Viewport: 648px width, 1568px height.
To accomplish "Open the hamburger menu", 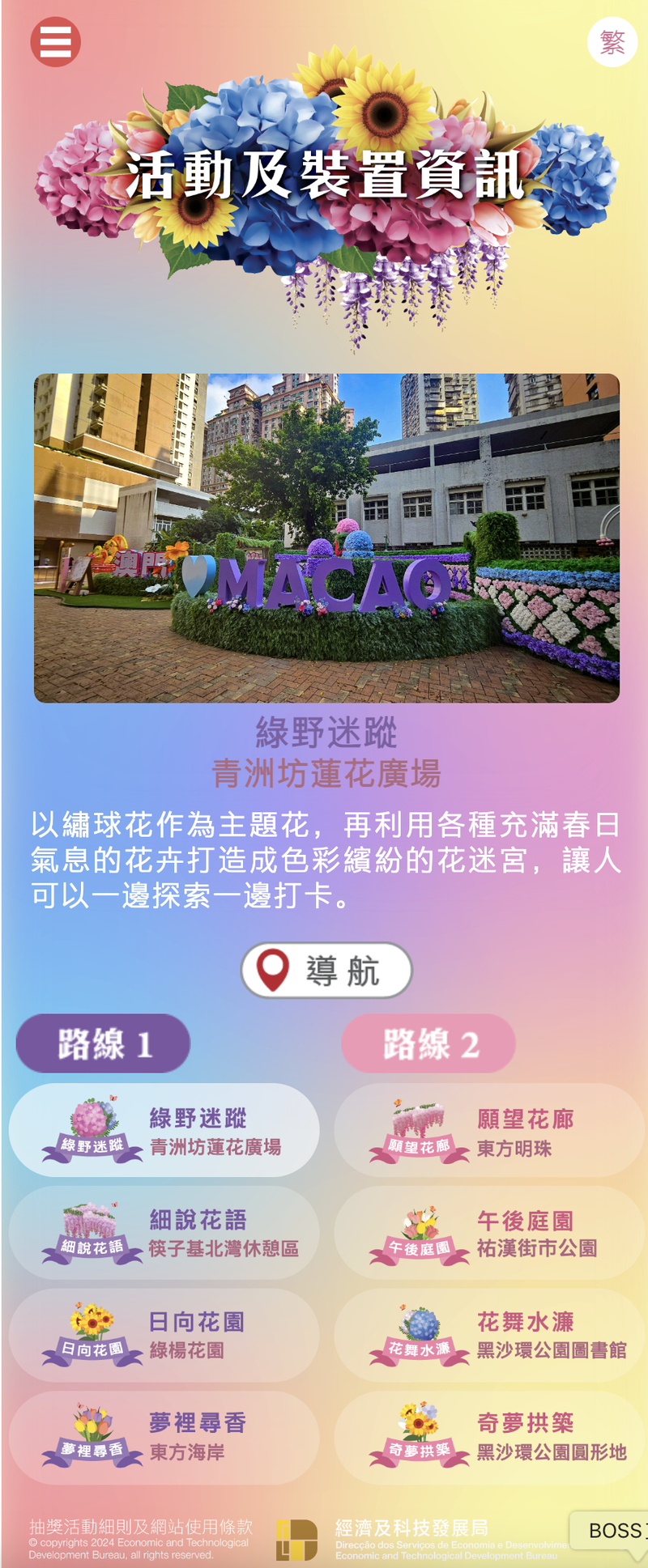I will click(55, 42).
